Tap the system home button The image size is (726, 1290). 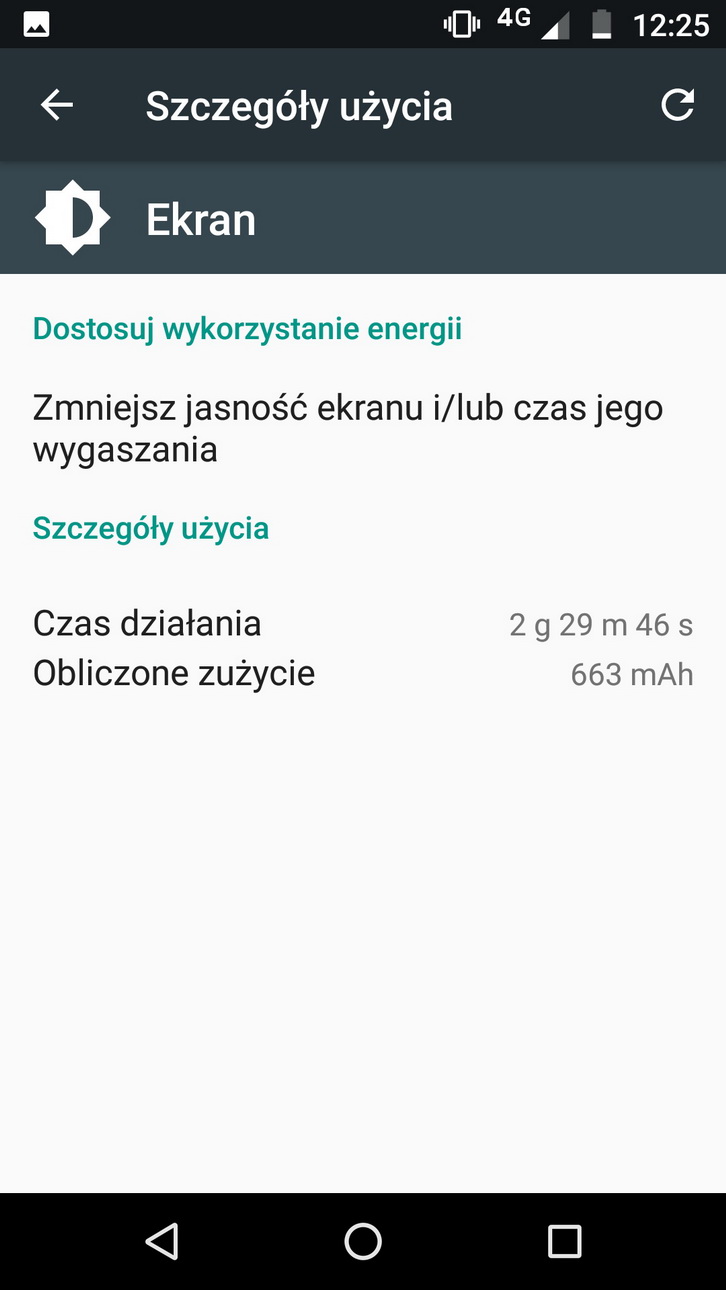[363, 1241]
